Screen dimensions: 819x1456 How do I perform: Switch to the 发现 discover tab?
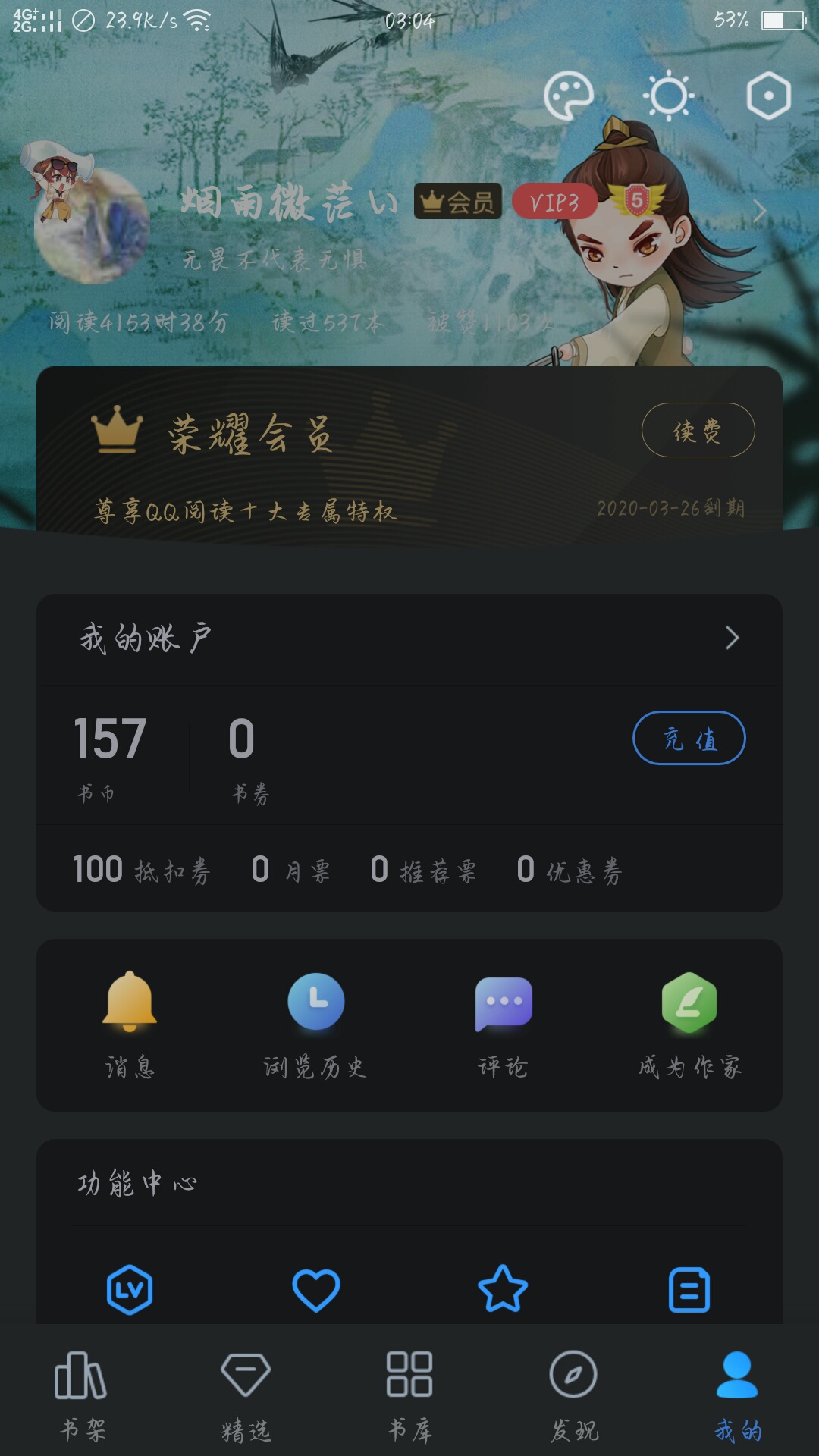[x=573, y=1395]
